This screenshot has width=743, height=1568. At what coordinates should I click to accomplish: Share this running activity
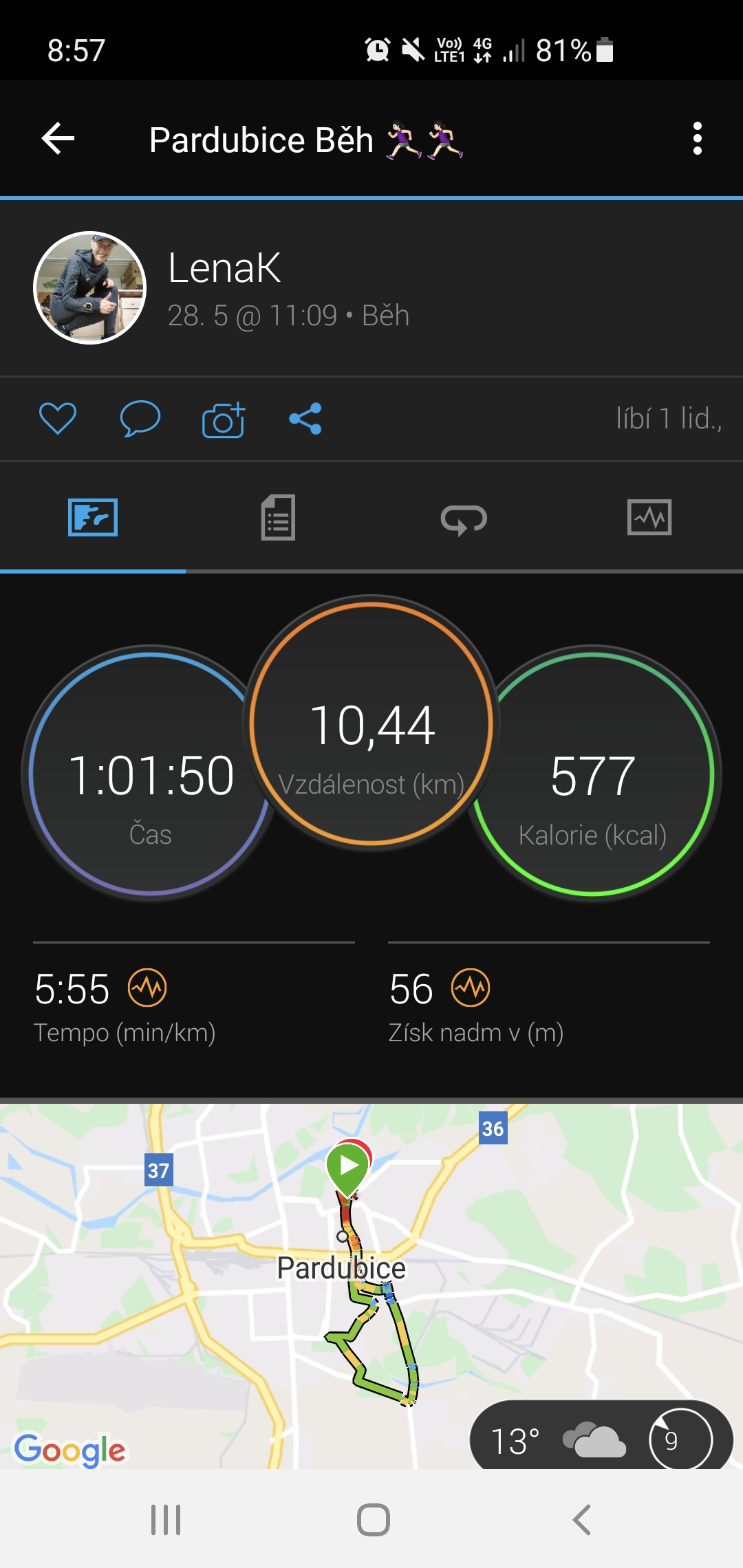click(305, 418)
